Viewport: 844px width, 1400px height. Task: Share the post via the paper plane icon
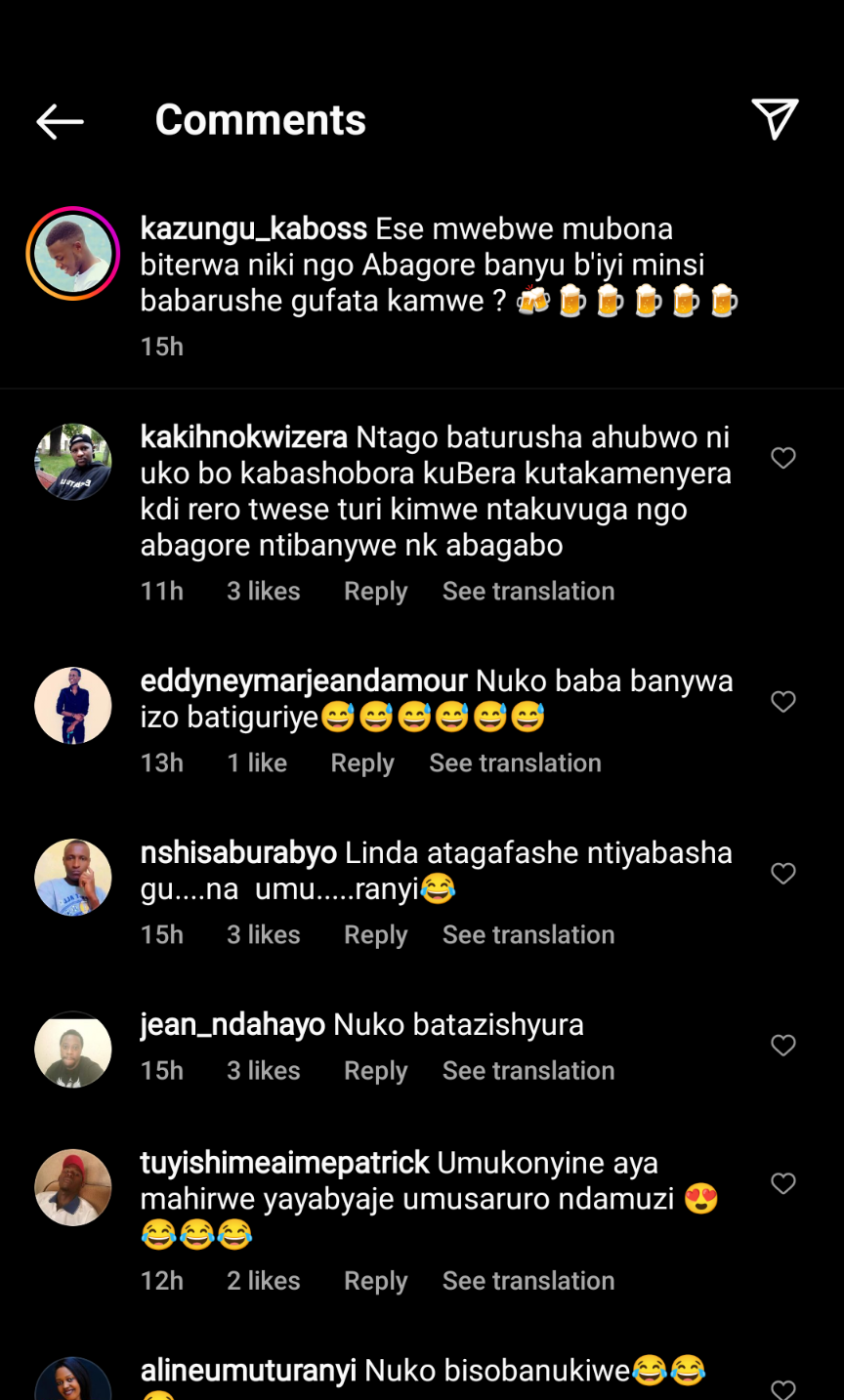775,119
